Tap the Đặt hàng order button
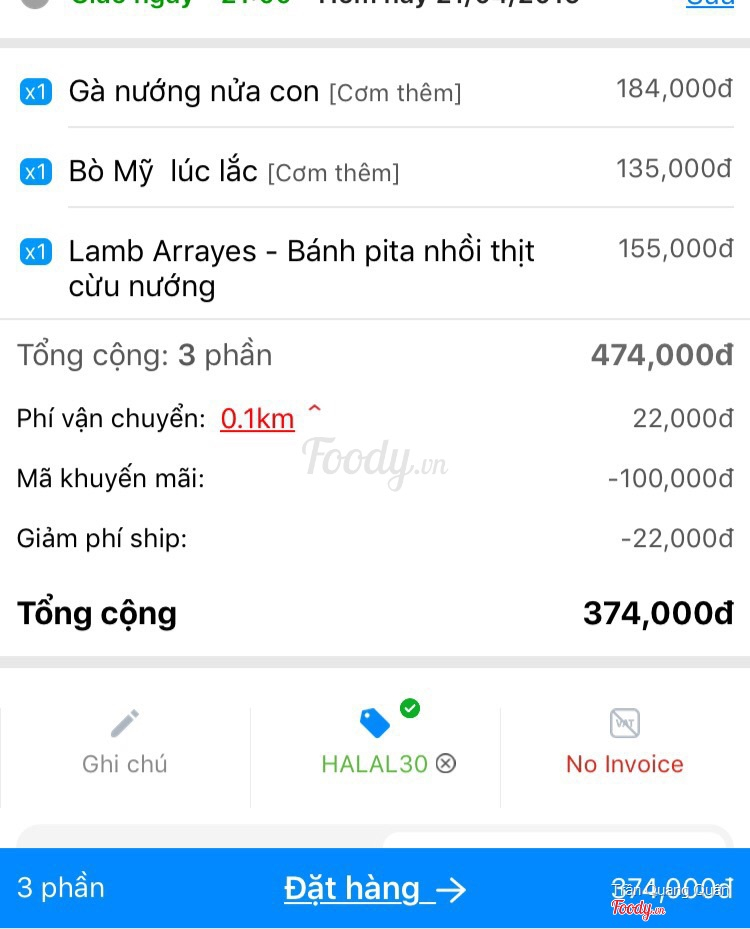This screenshot has width=750, height=929. [375, 888]
